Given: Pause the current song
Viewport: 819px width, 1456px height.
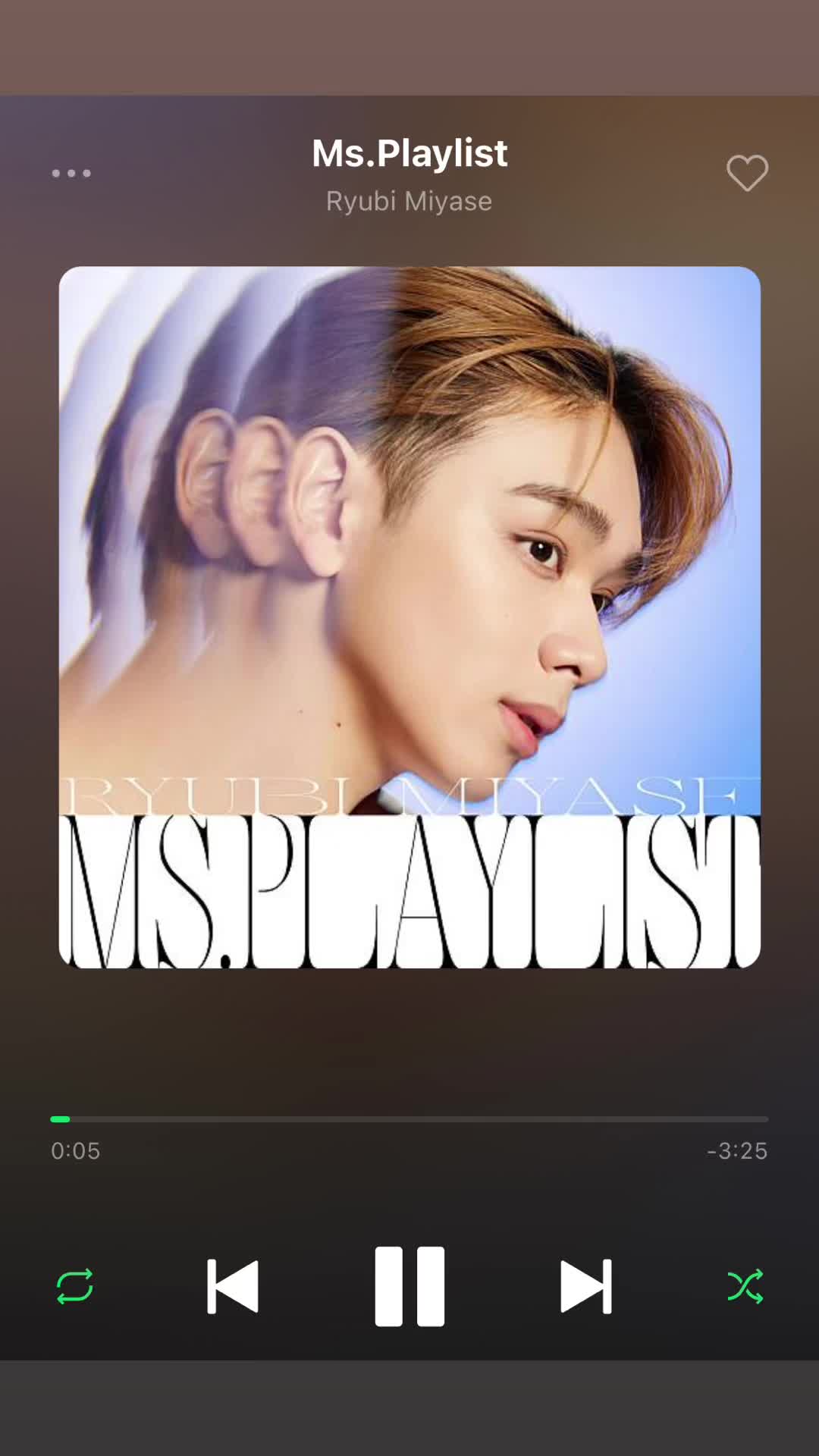Looking at the screenshot, I should point(409,1286).
